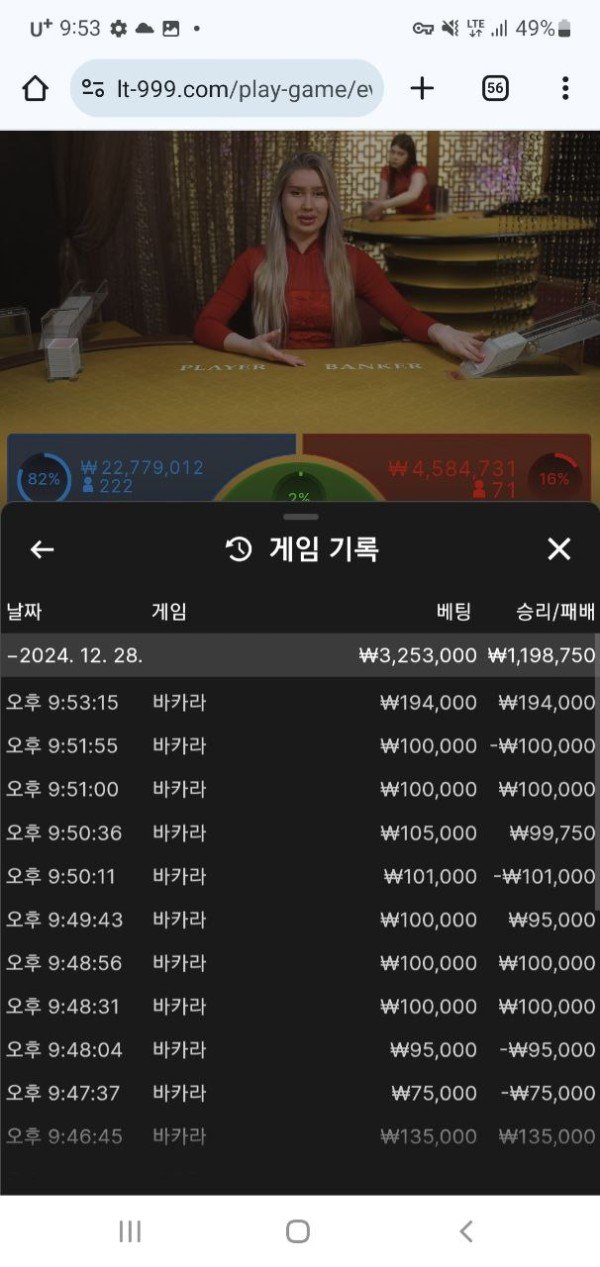This screenshot has height=1267, width=600.
Task: Close the 게임 기록 panel
Action: click(x=559, y=549)
